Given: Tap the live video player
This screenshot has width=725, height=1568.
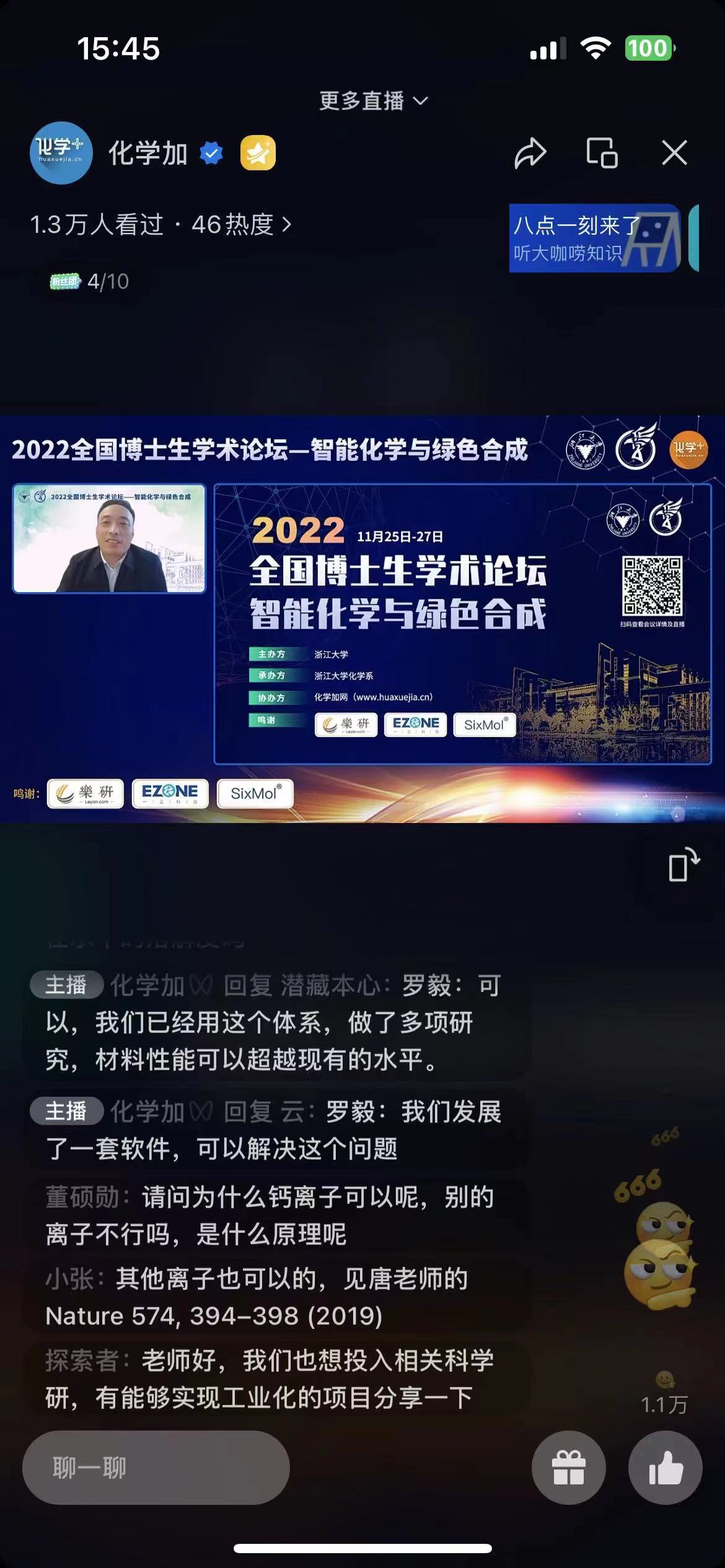Looking at the screenshot, I should pyautogui.click(x=362, y=619).
